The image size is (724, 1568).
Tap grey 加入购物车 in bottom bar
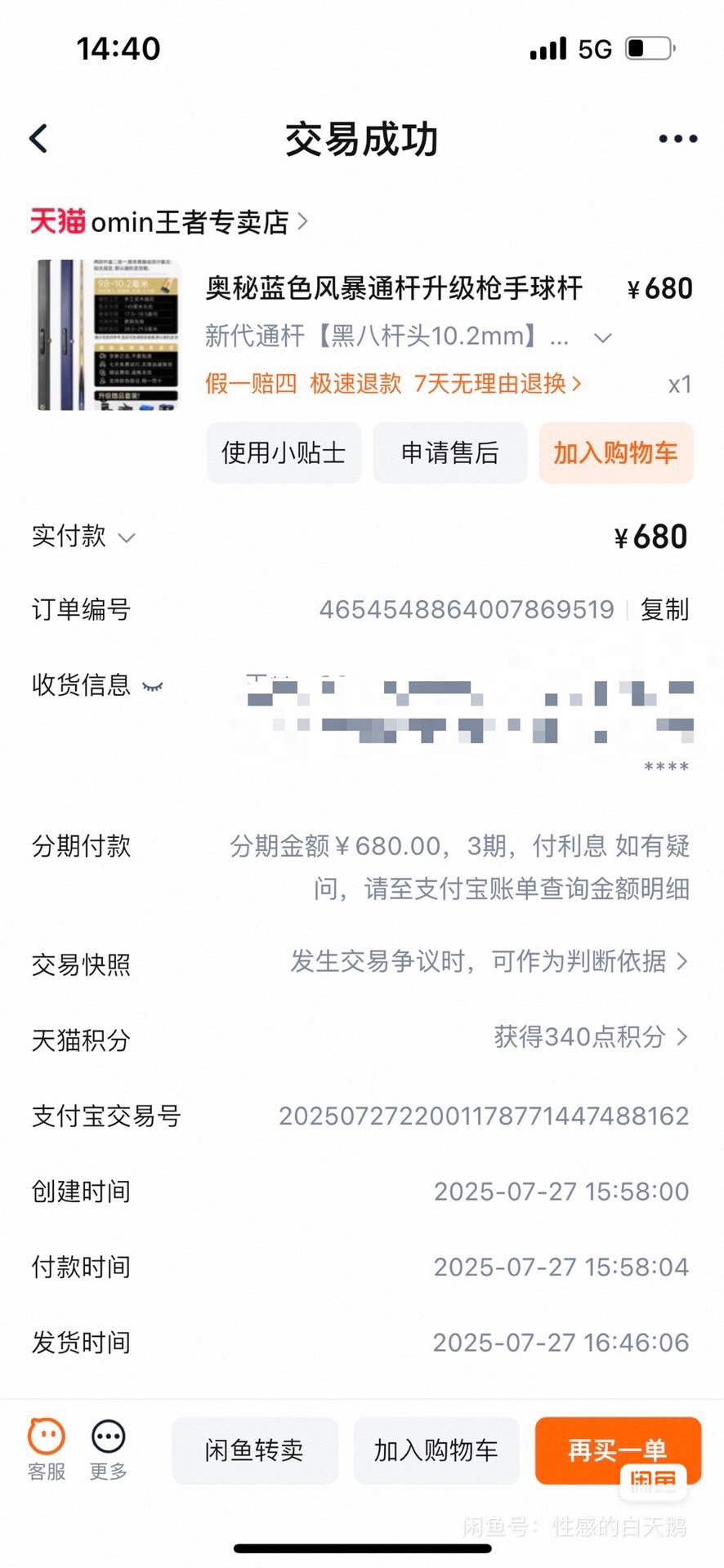pos(436,1450)
